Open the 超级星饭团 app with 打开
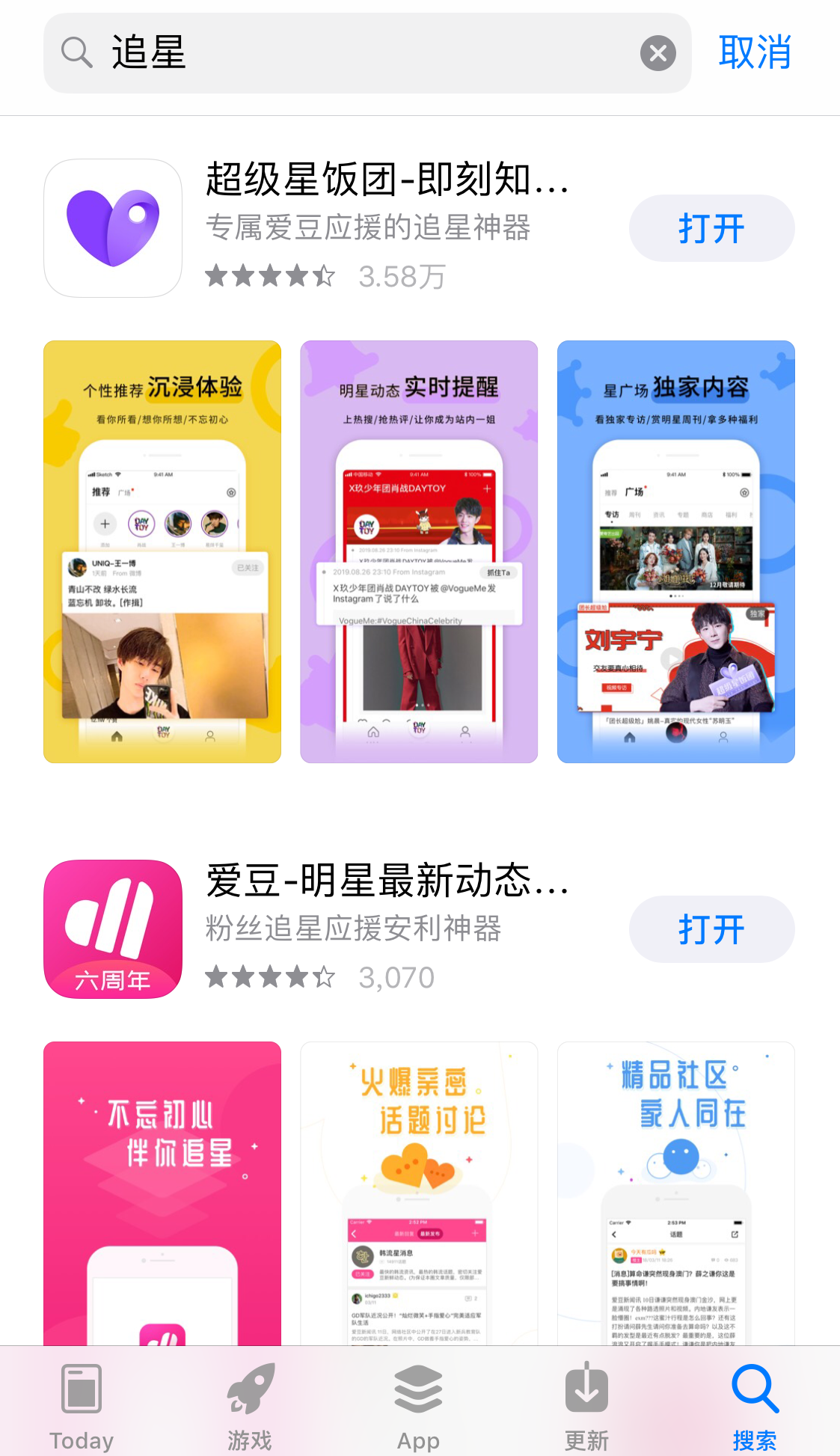This screenshot has width=840, height=1456. [x=711, y=228]
